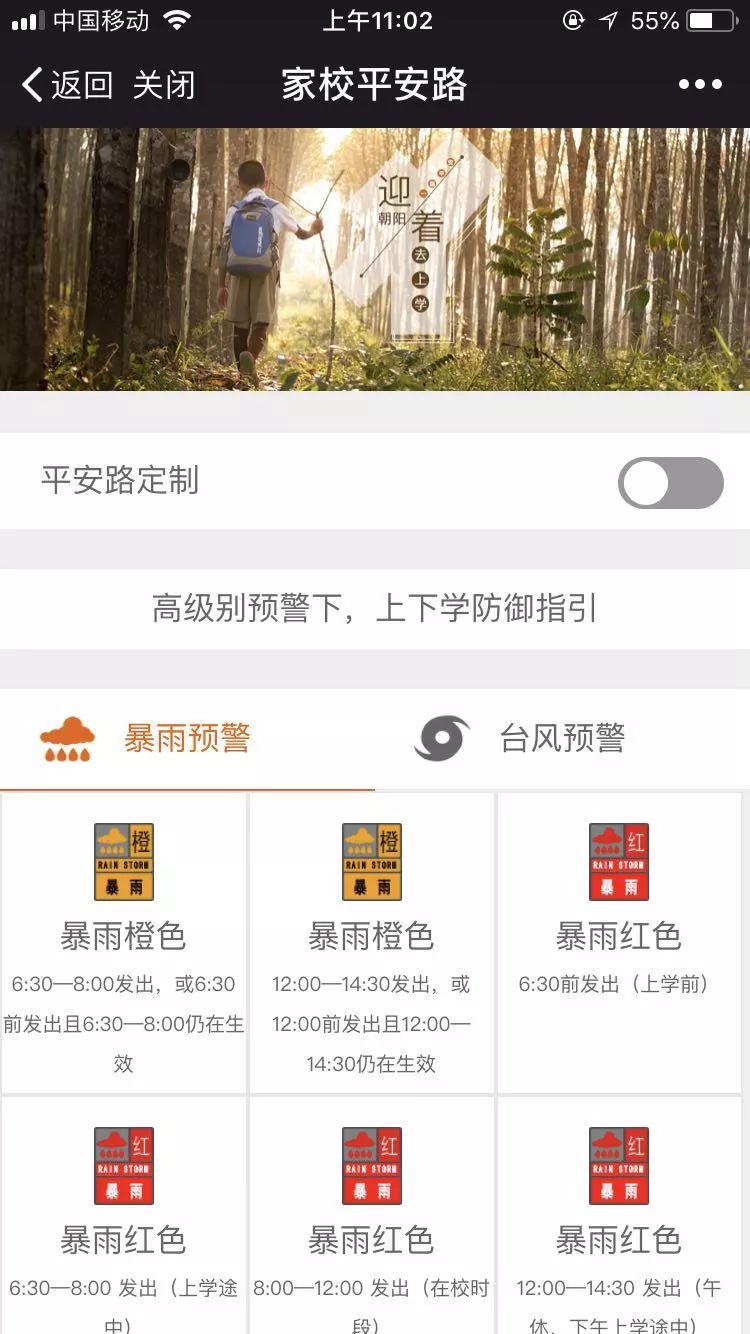
Task: Open the three-dot overflow menu
Action: point(700,85)
